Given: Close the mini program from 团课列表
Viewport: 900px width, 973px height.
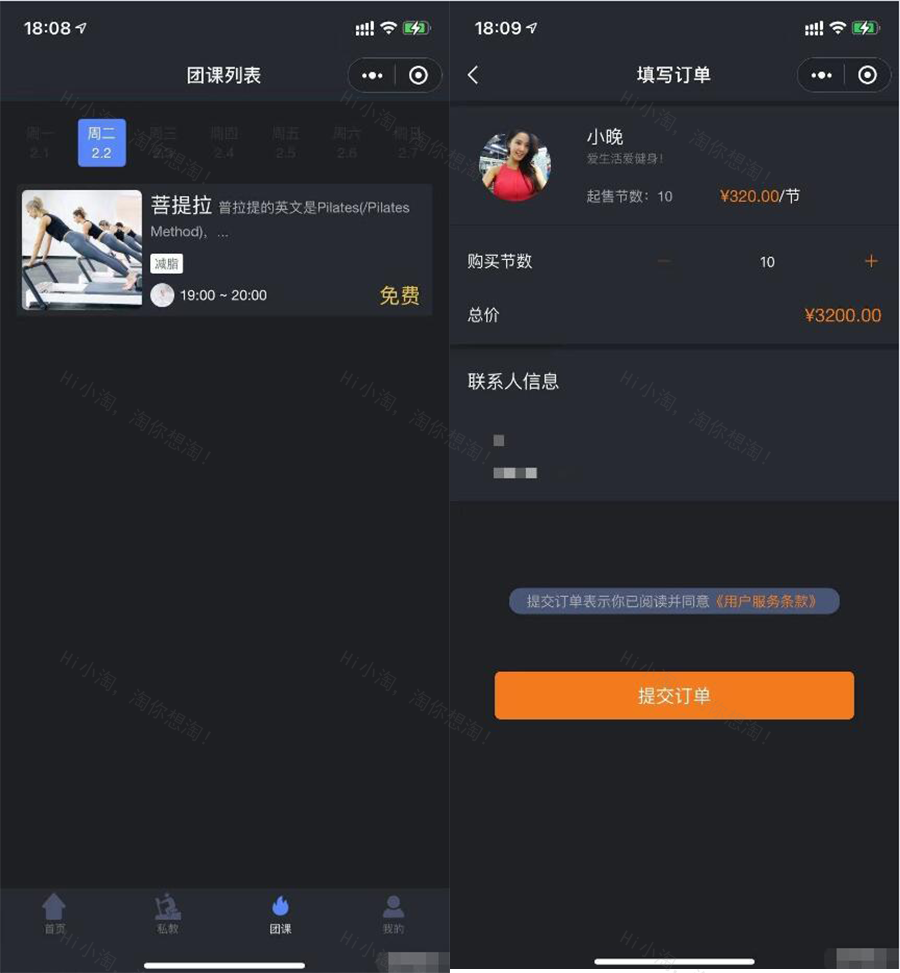Looking at the screenshot, I should click(x=419, y=75).
